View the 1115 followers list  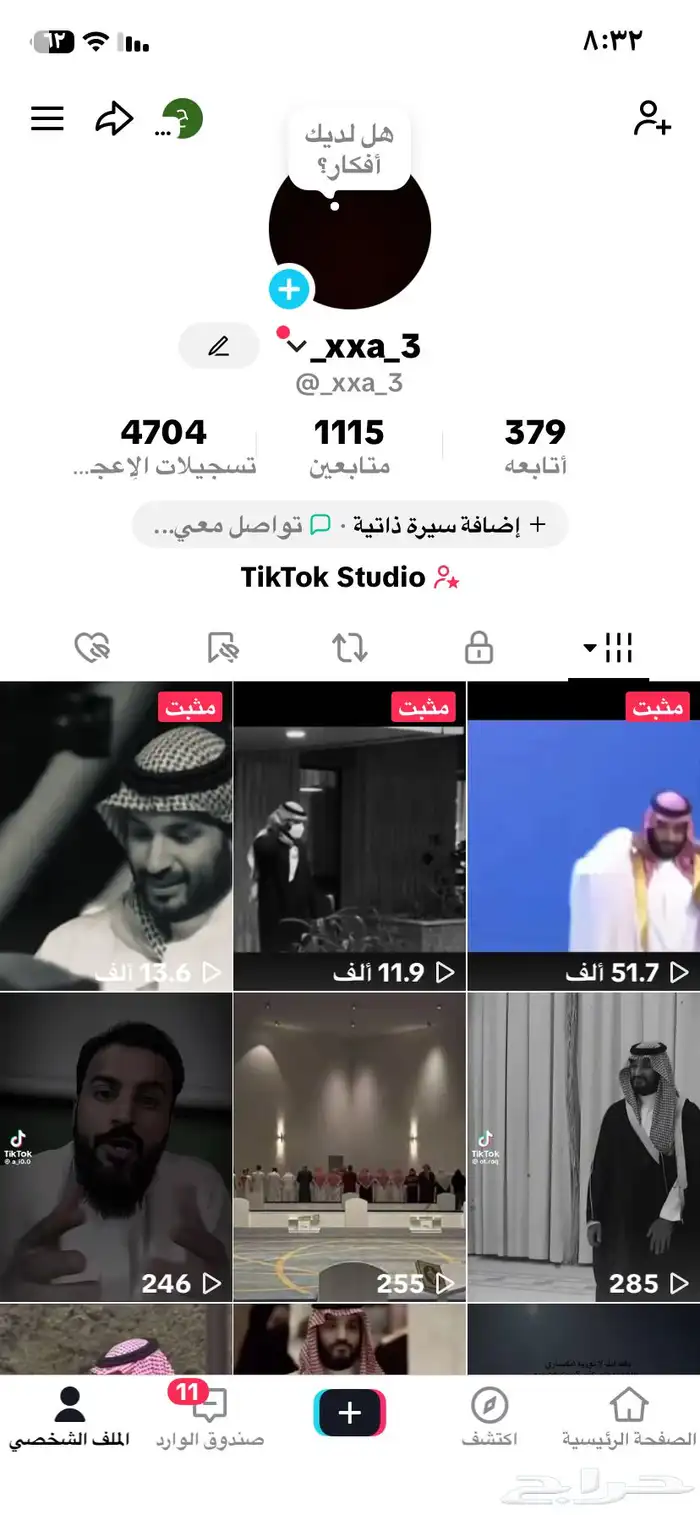[x=348, y=447]
